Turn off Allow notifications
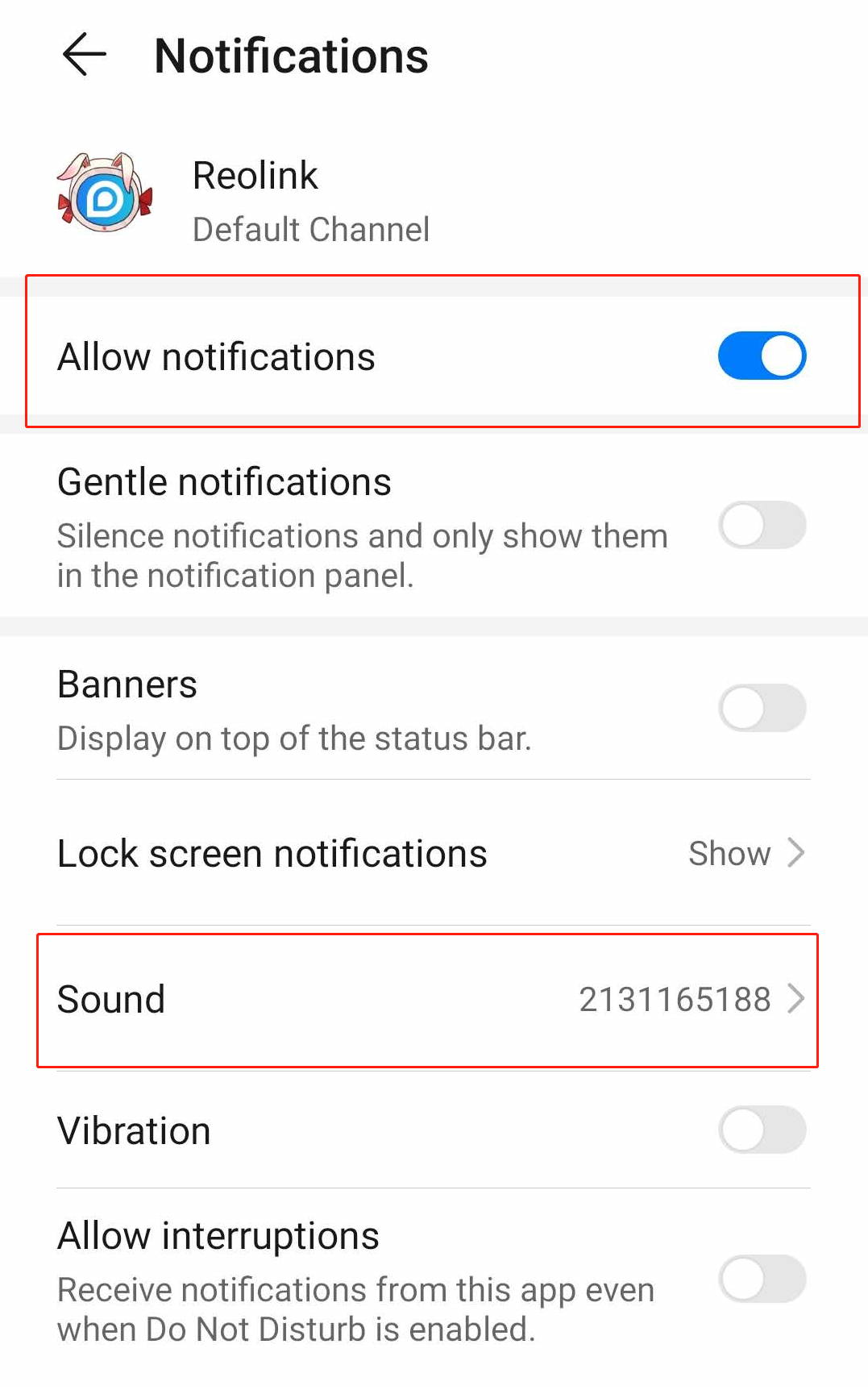Screen dimensions: 868x1390 [x=762, y=356]
